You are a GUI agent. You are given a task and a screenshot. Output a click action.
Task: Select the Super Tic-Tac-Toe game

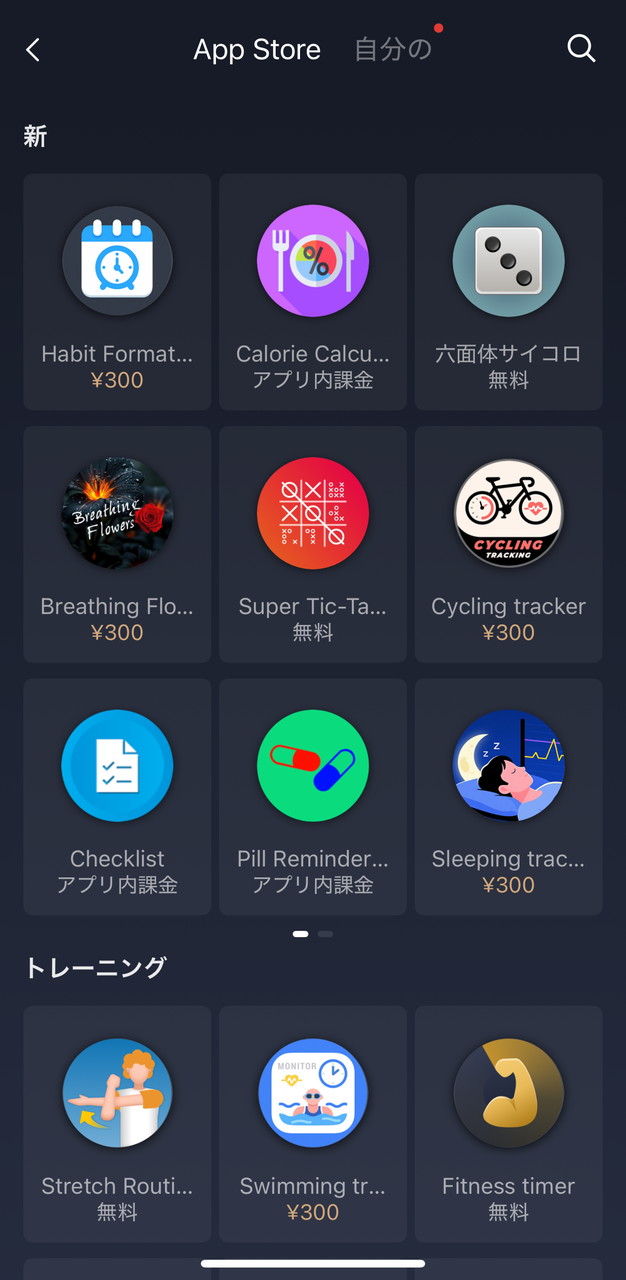pyautogui.click(x=313, y=543)
